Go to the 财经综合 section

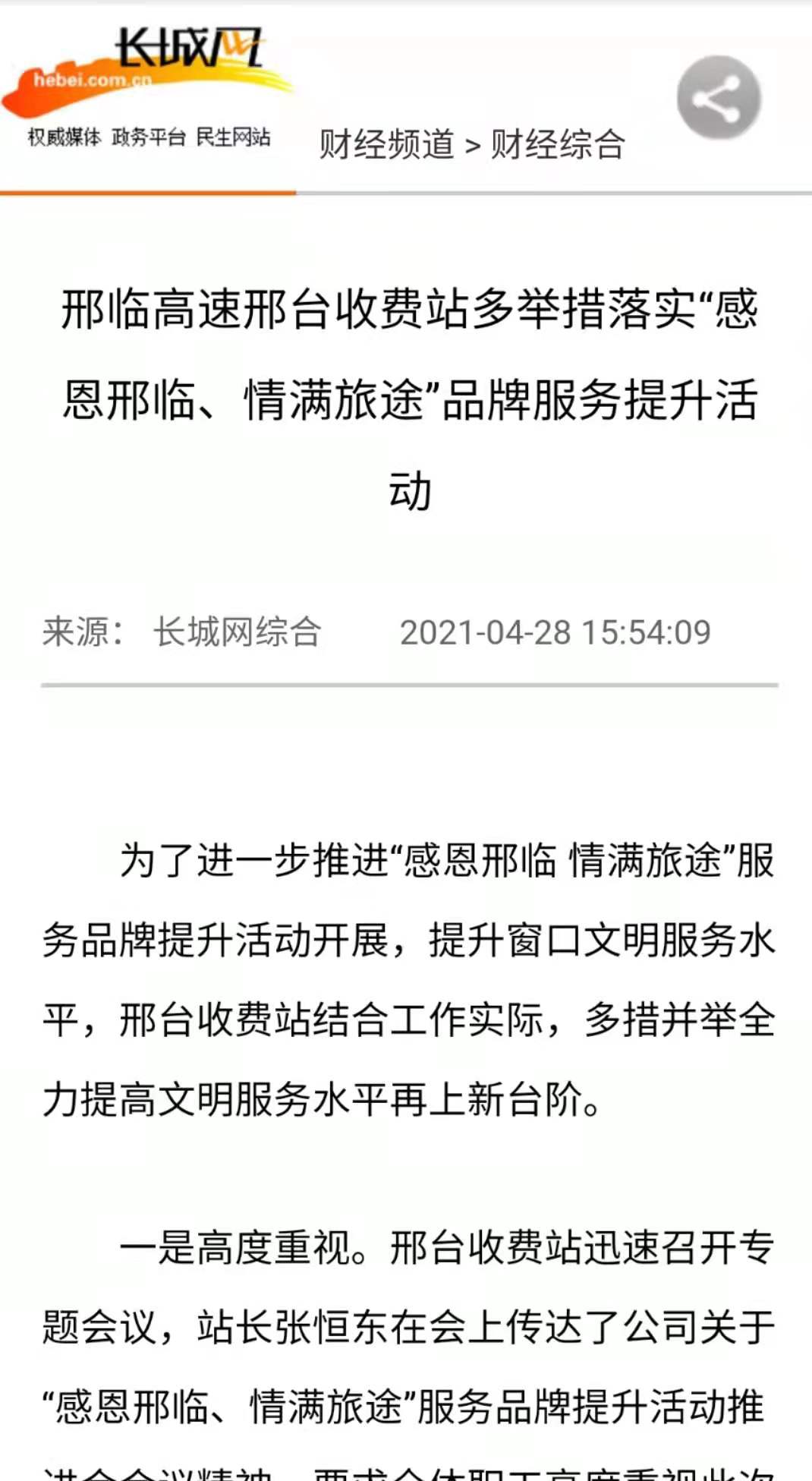[x=558, y=144]
